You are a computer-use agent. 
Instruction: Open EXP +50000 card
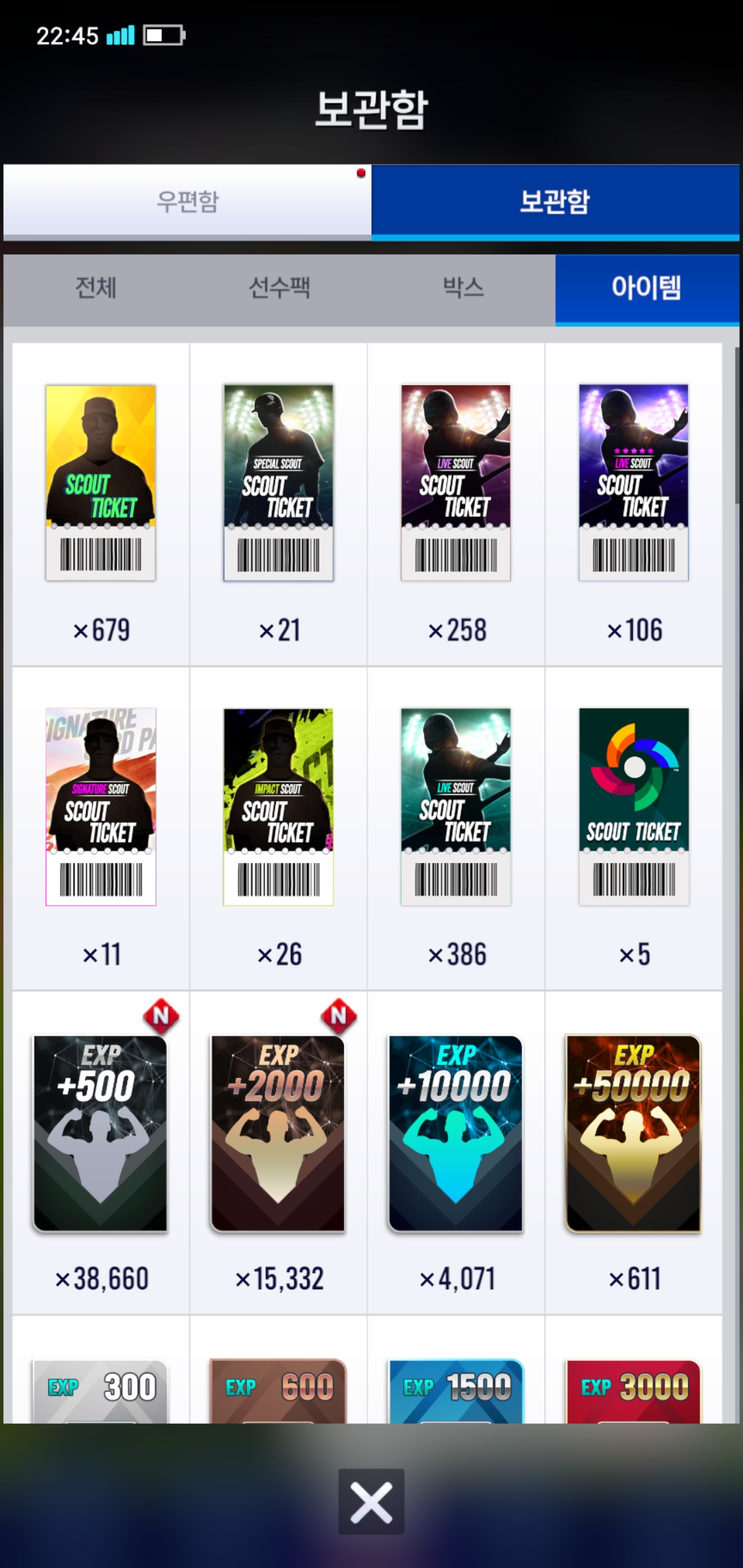pos(633,1133)
